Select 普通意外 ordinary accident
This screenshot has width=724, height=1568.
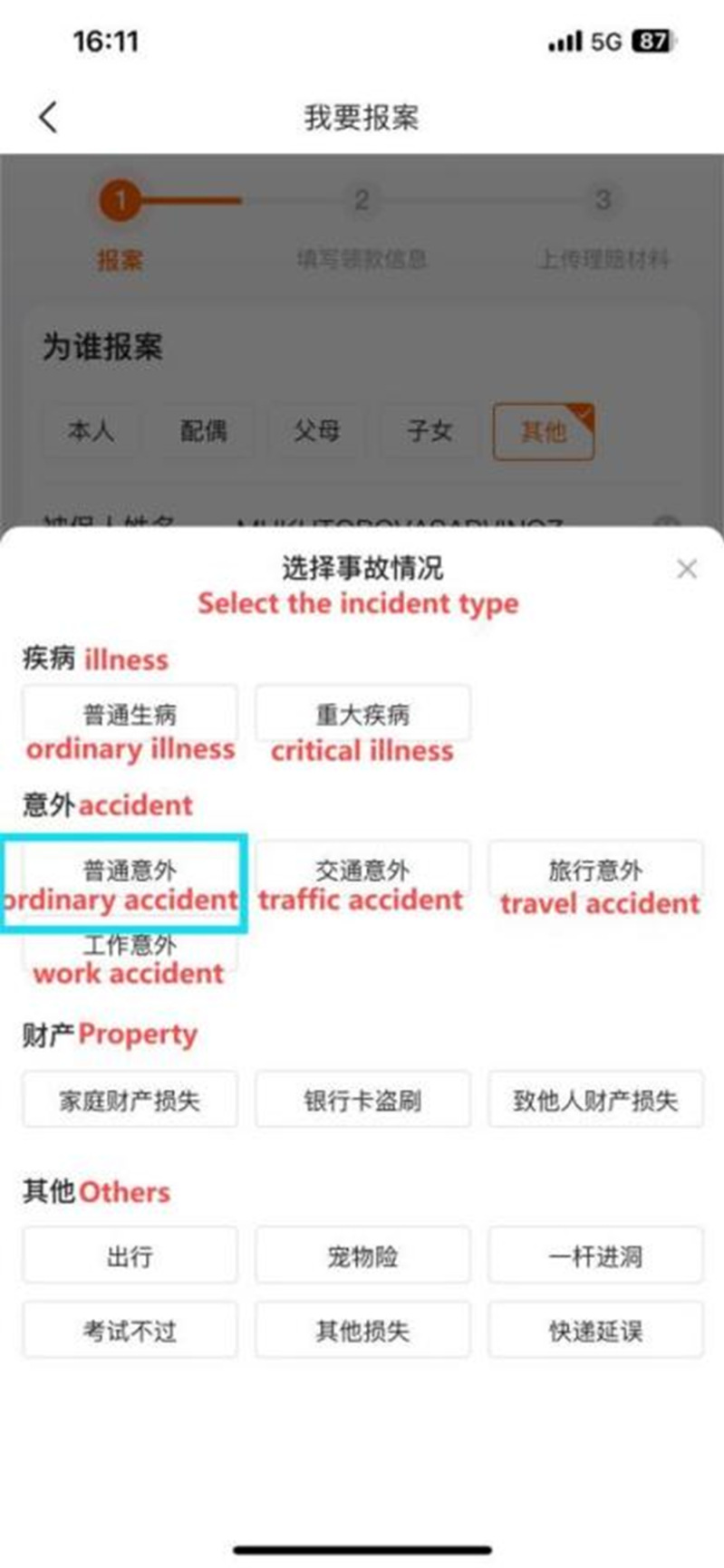pyautogui.click(x=130, y=871)
